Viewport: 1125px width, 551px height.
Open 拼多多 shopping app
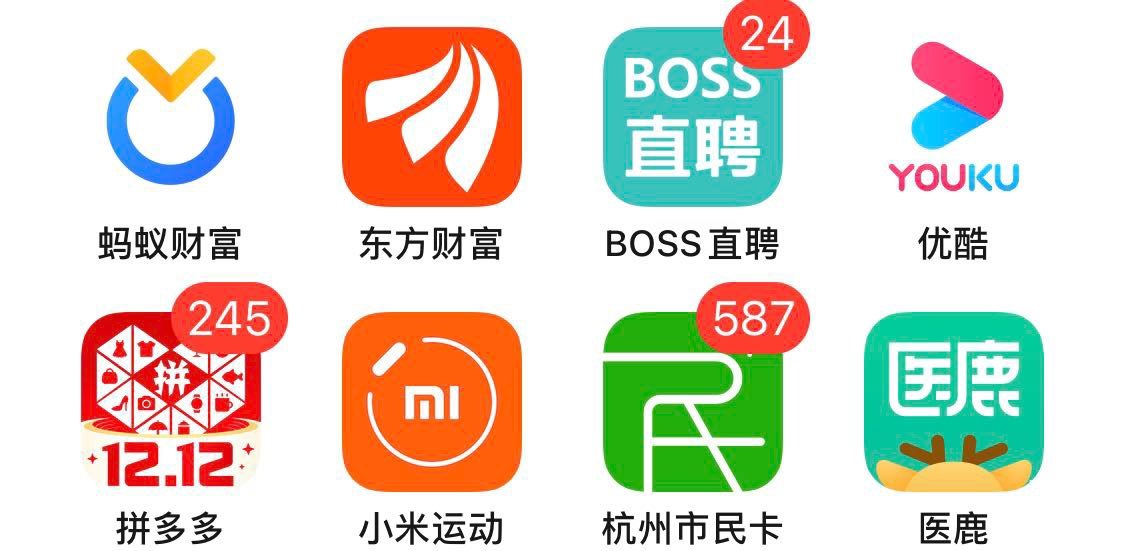(x=170, y=400)
